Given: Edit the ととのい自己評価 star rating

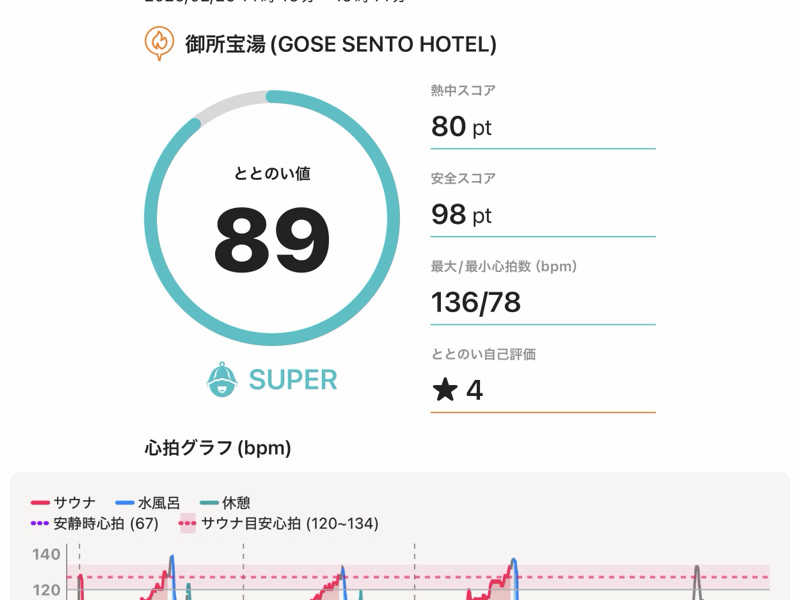Looking at the screenshot, I should 458,390.
